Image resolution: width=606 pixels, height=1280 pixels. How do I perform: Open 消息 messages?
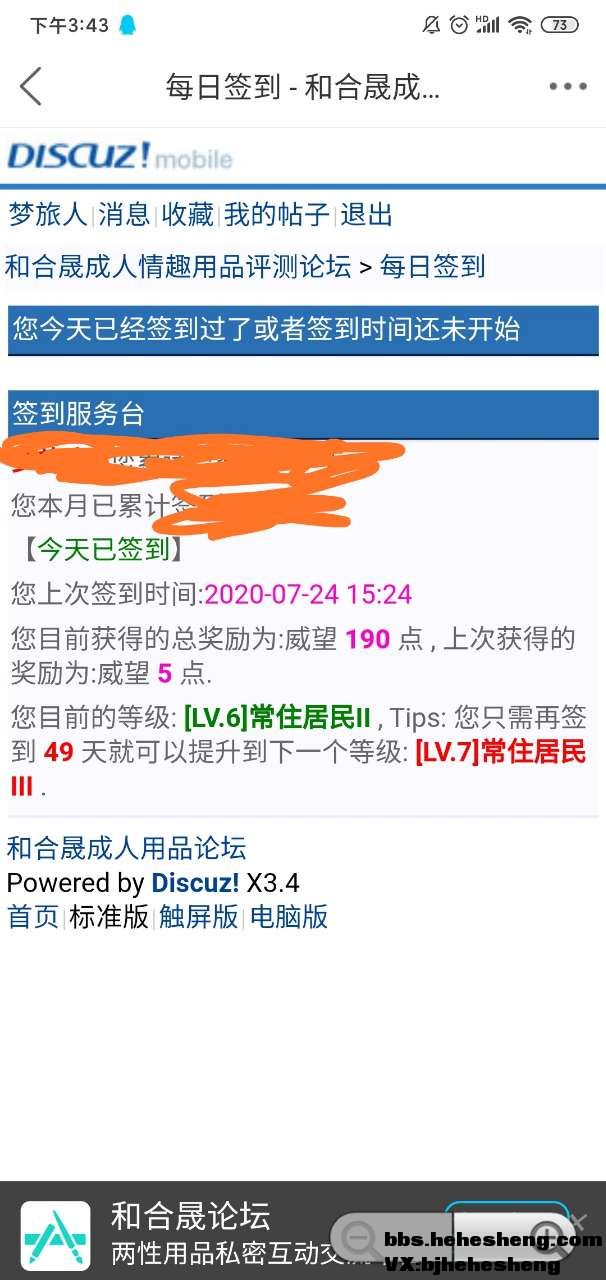(124, 214)
